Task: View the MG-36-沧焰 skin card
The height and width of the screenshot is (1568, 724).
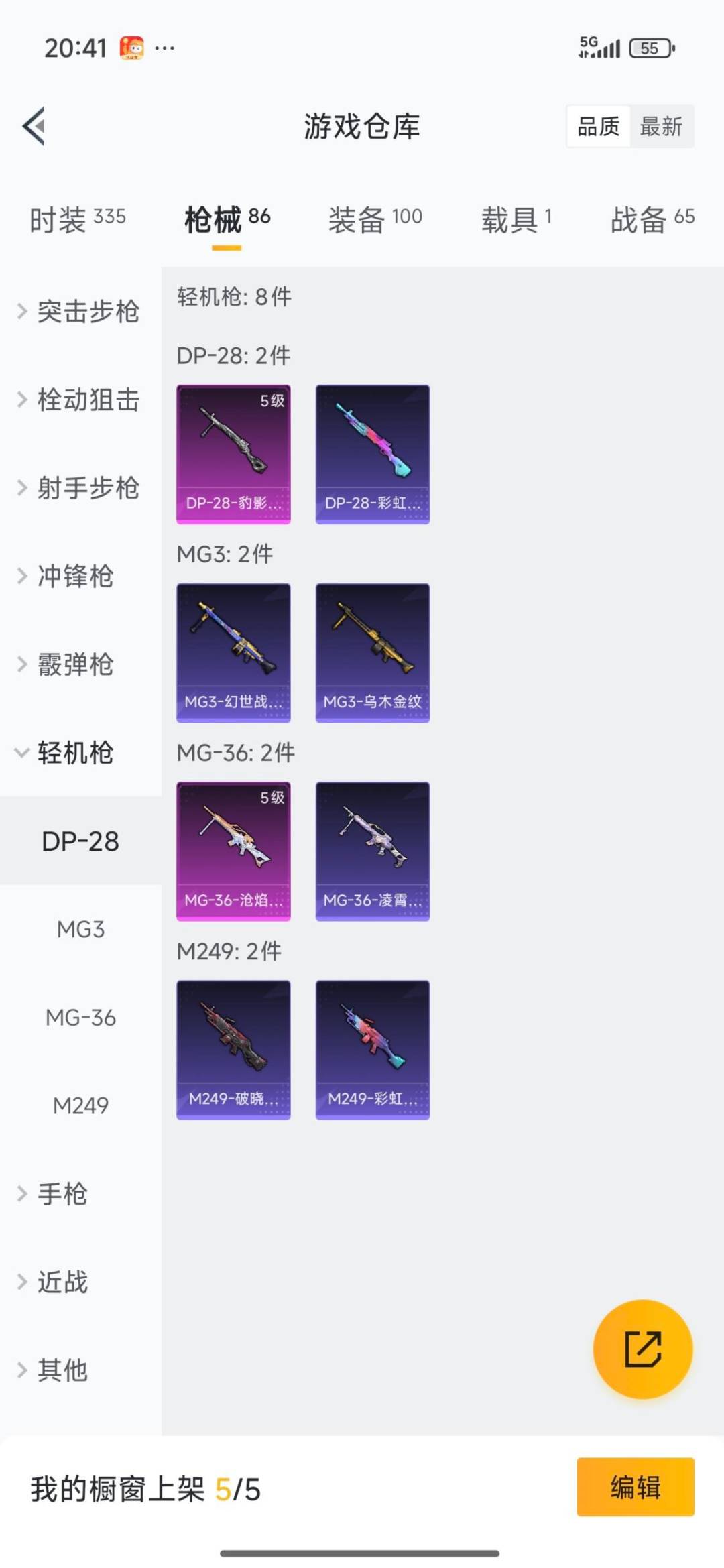Action: coord(233,851)
